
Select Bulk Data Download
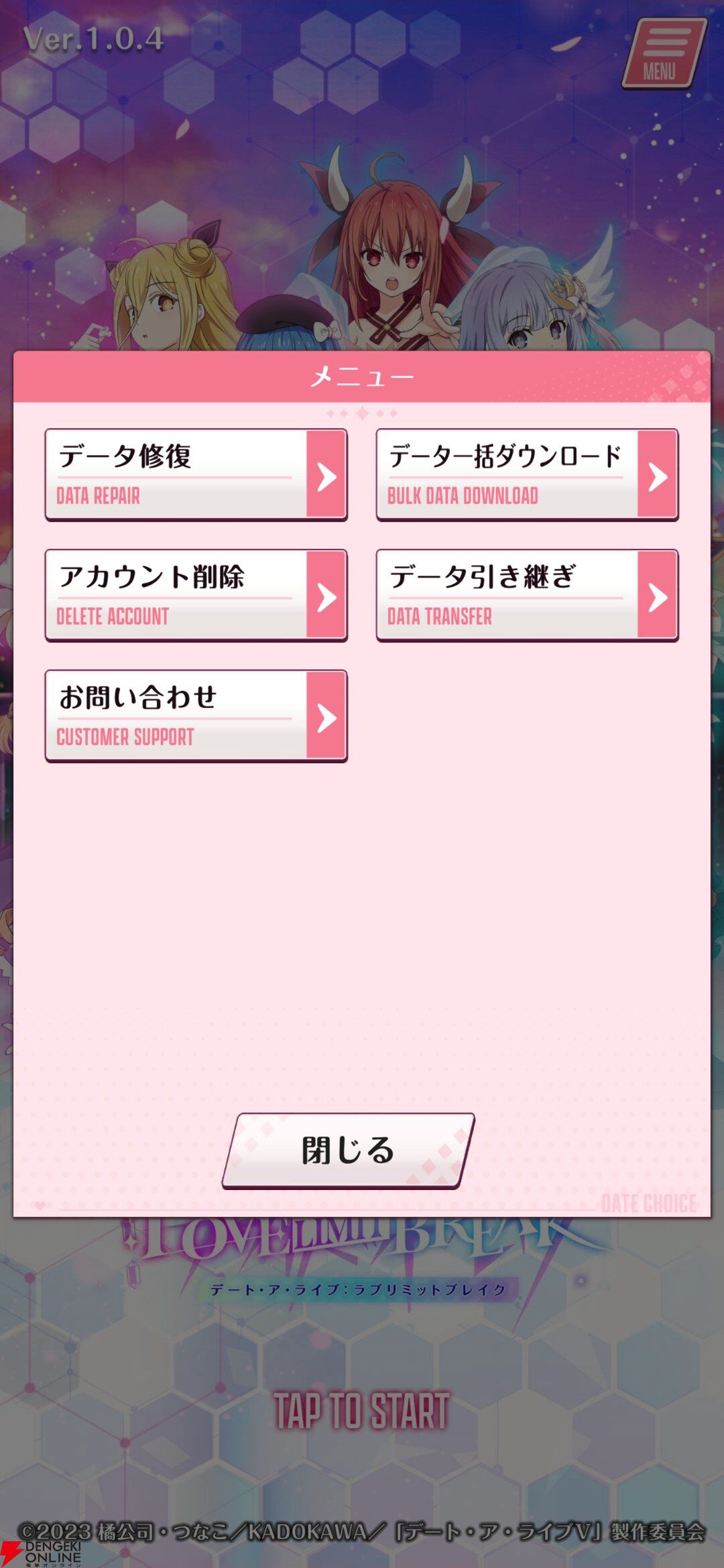527,474
